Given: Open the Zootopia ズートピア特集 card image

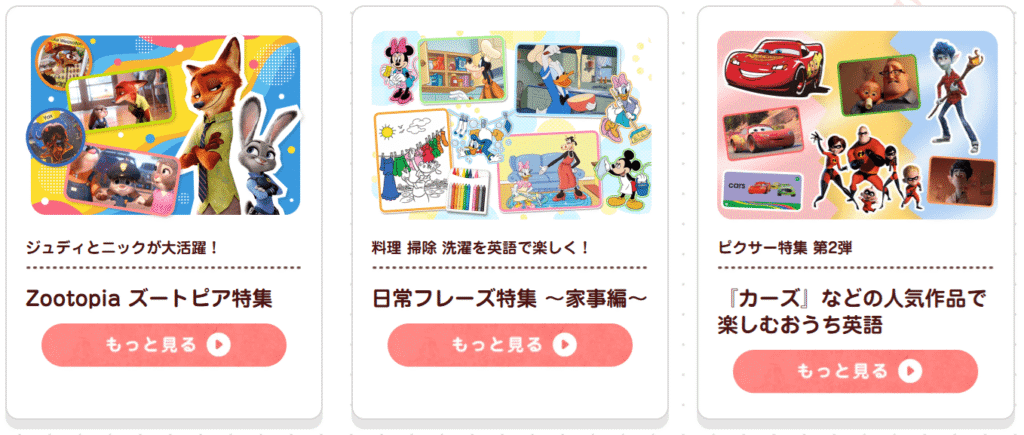Looking at the screenshot, I should [x=165, y=125].
